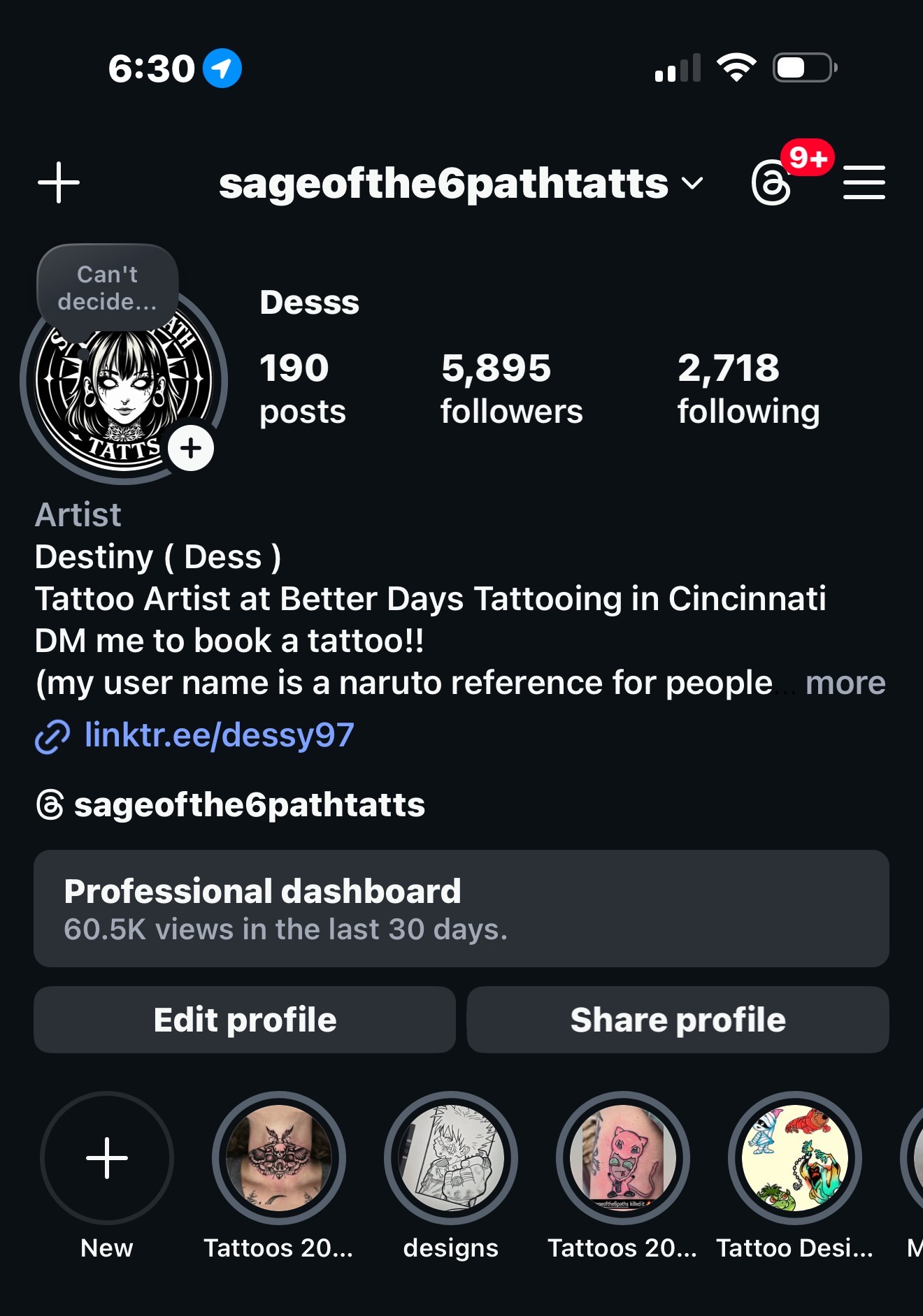This screenshot has height=1316, width=923.
Task: Create a New story highlight
Action: click(x=107, y=1158)
